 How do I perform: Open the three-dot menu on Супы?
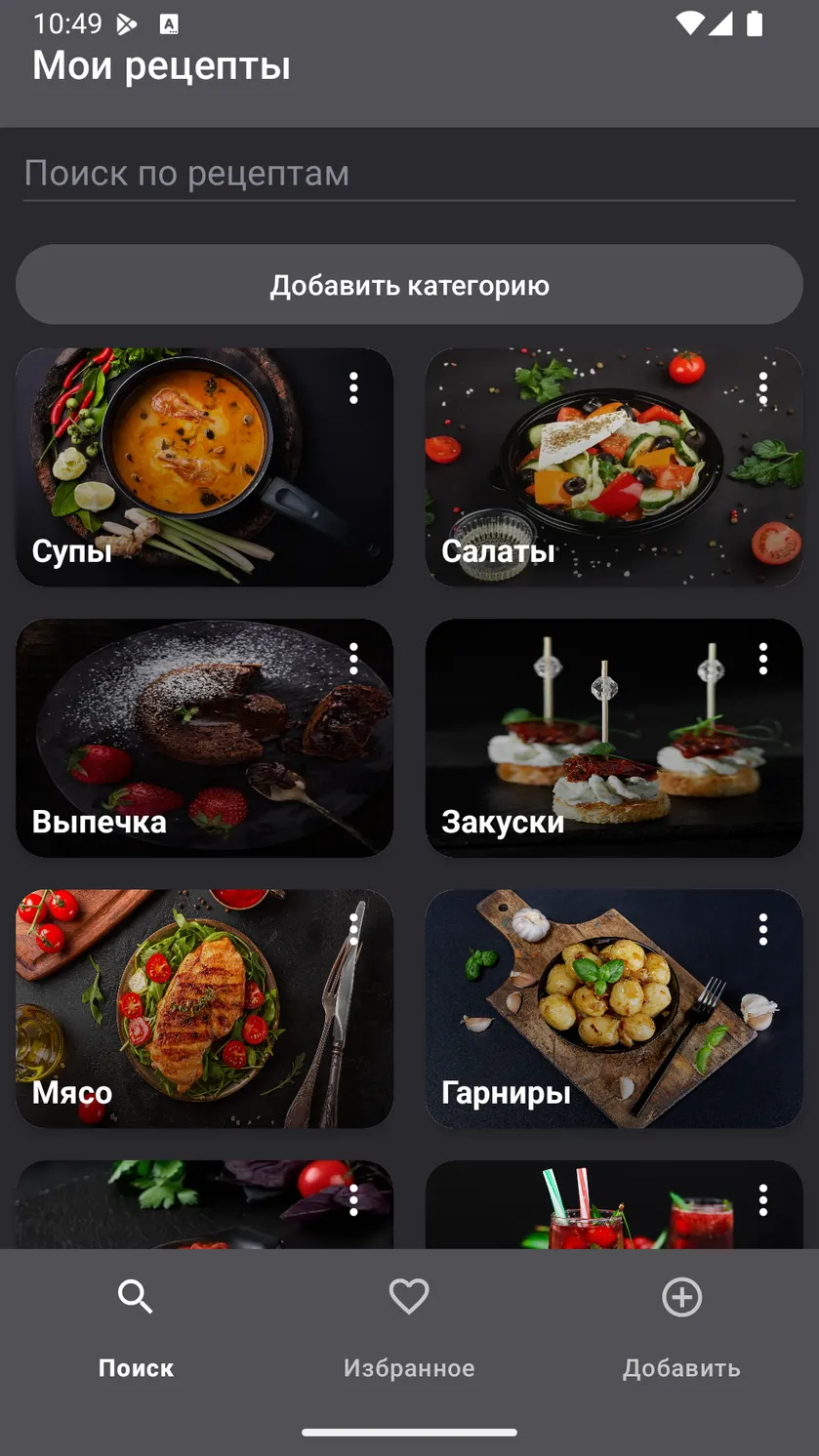pyautogui.click(x=353, y=388)
